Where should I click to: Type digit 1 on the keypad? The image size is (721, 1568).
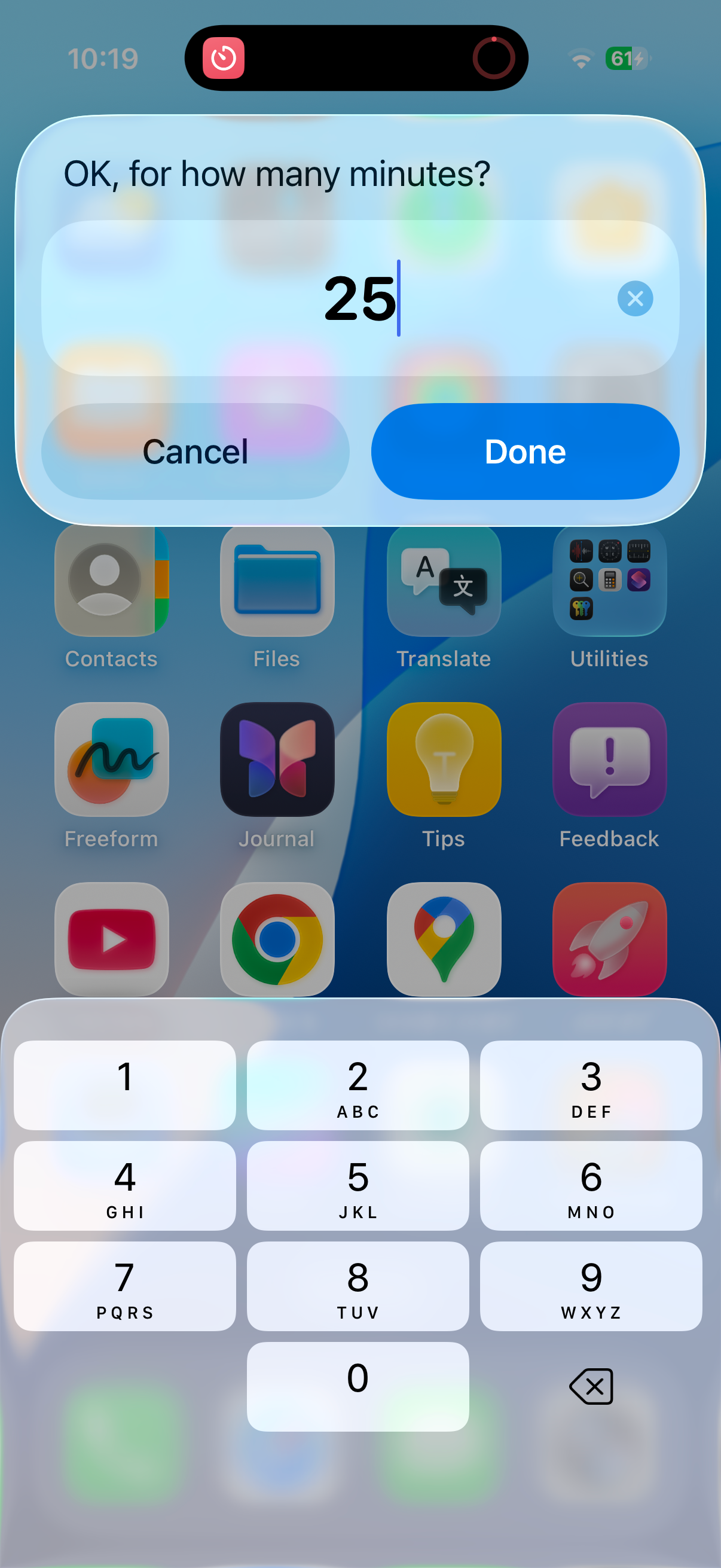[x=125, y=1085]
